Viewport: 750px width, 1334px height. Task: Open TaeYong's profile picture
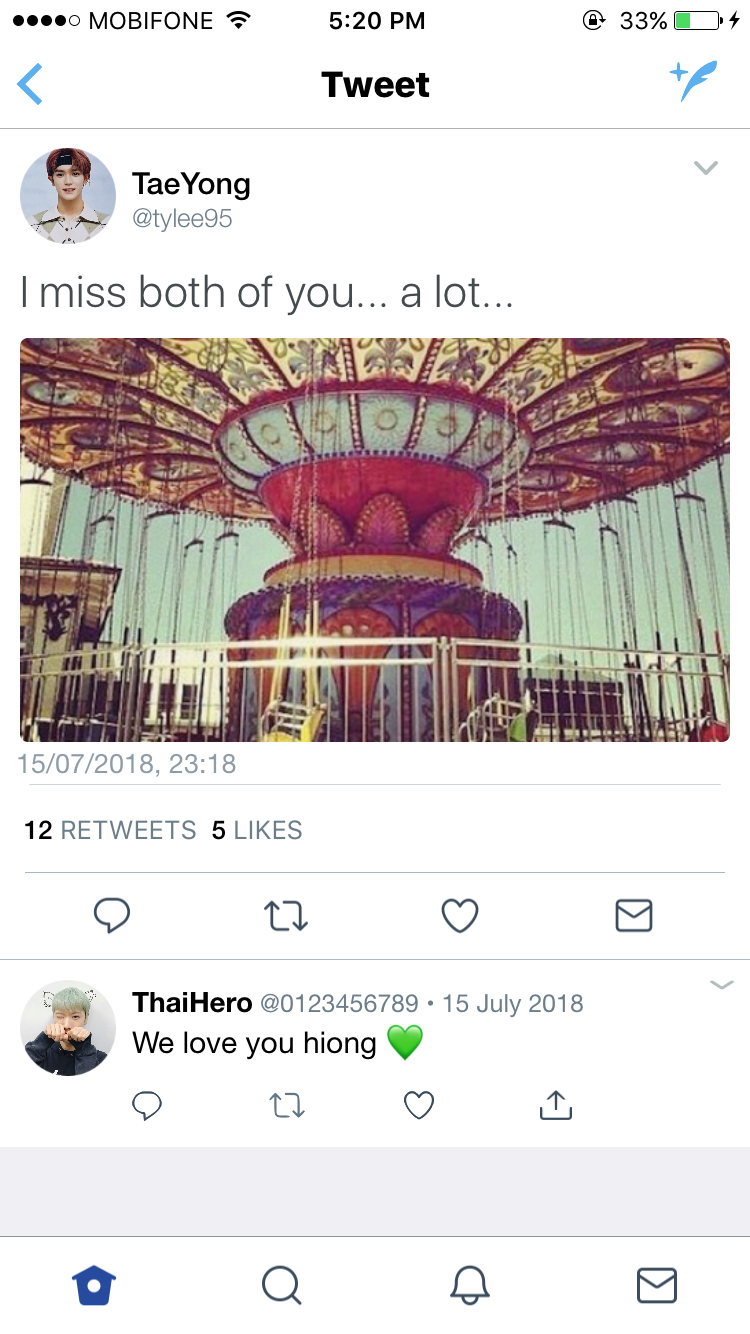point(68,196)
